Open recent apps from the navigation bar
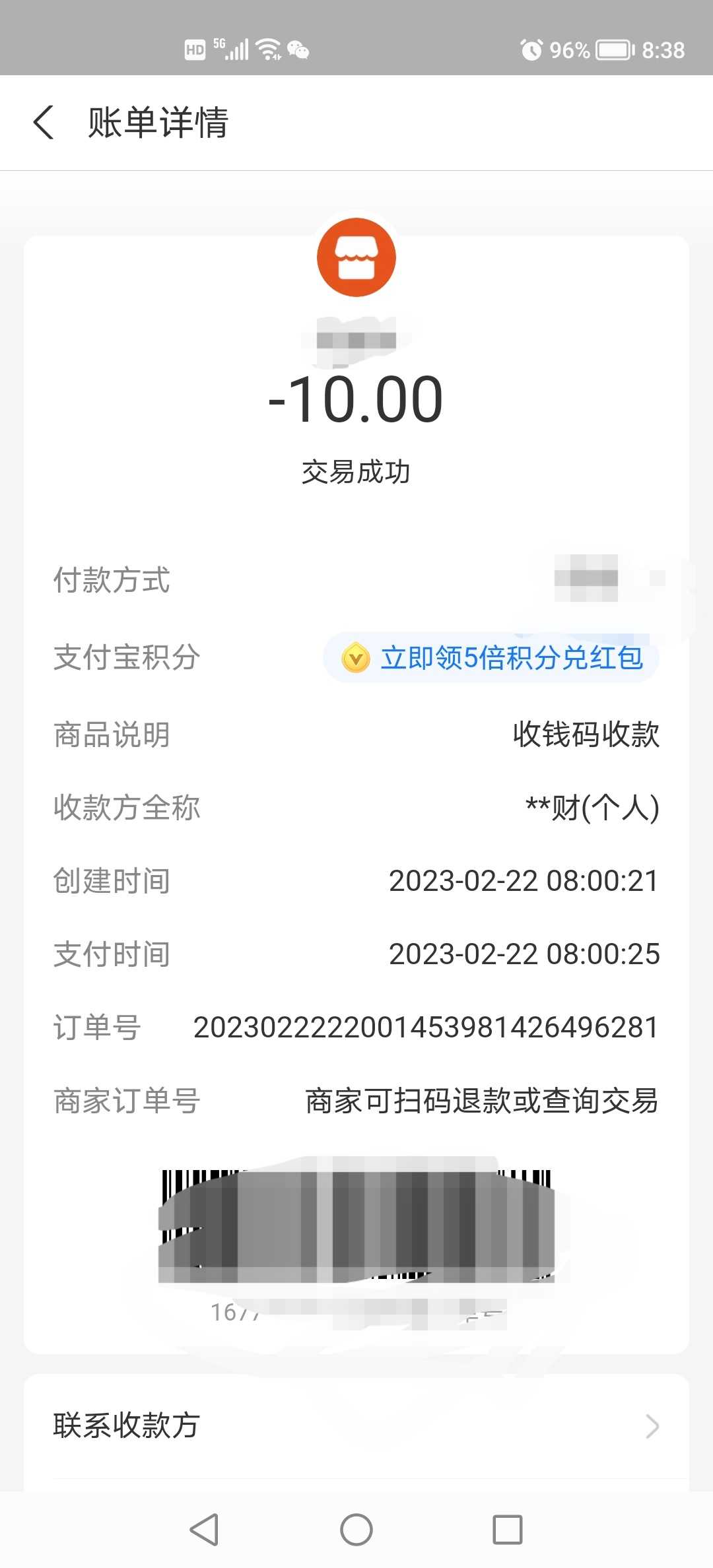This screenshot has width=713, height=1568. tap(508, 1530)
